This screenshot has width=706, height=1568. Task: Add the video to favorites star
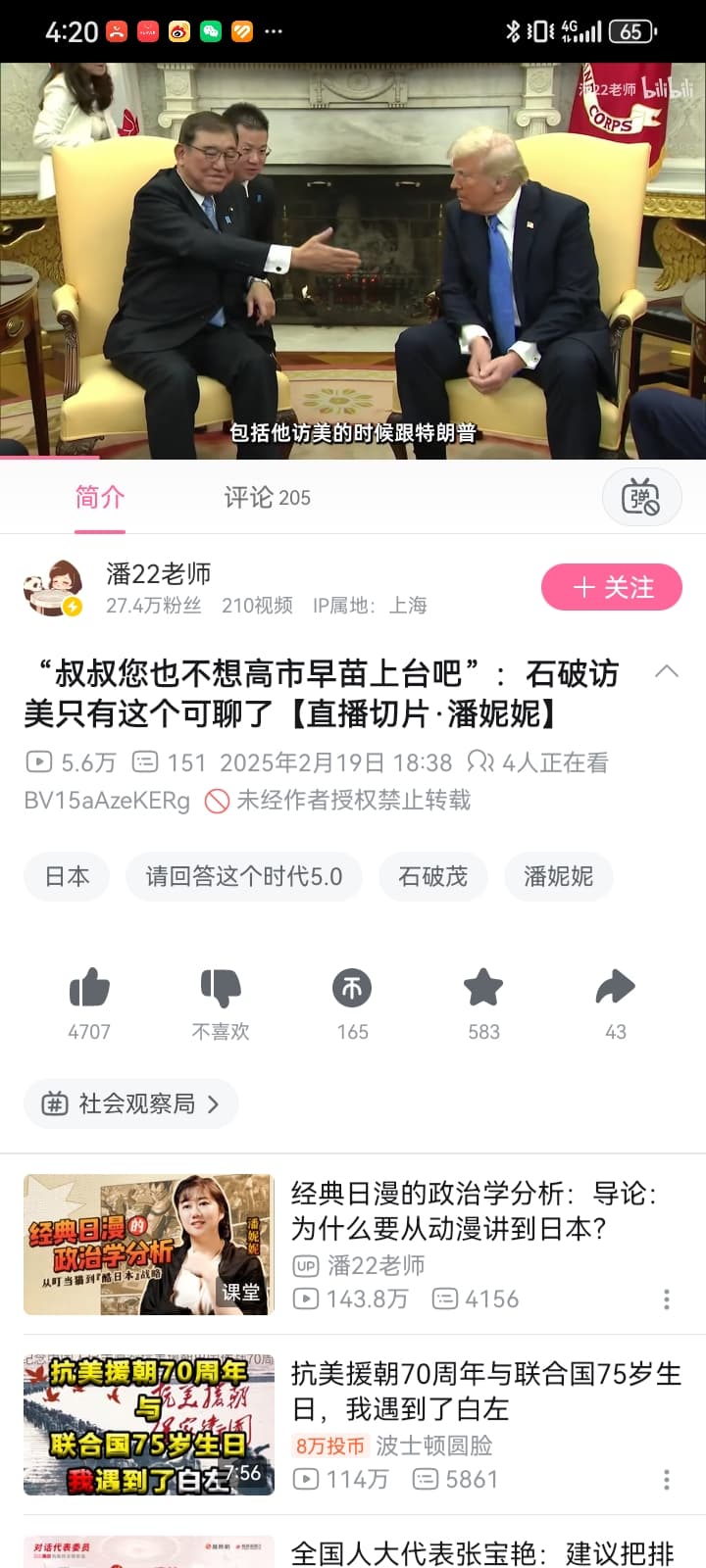[483, 1004]
